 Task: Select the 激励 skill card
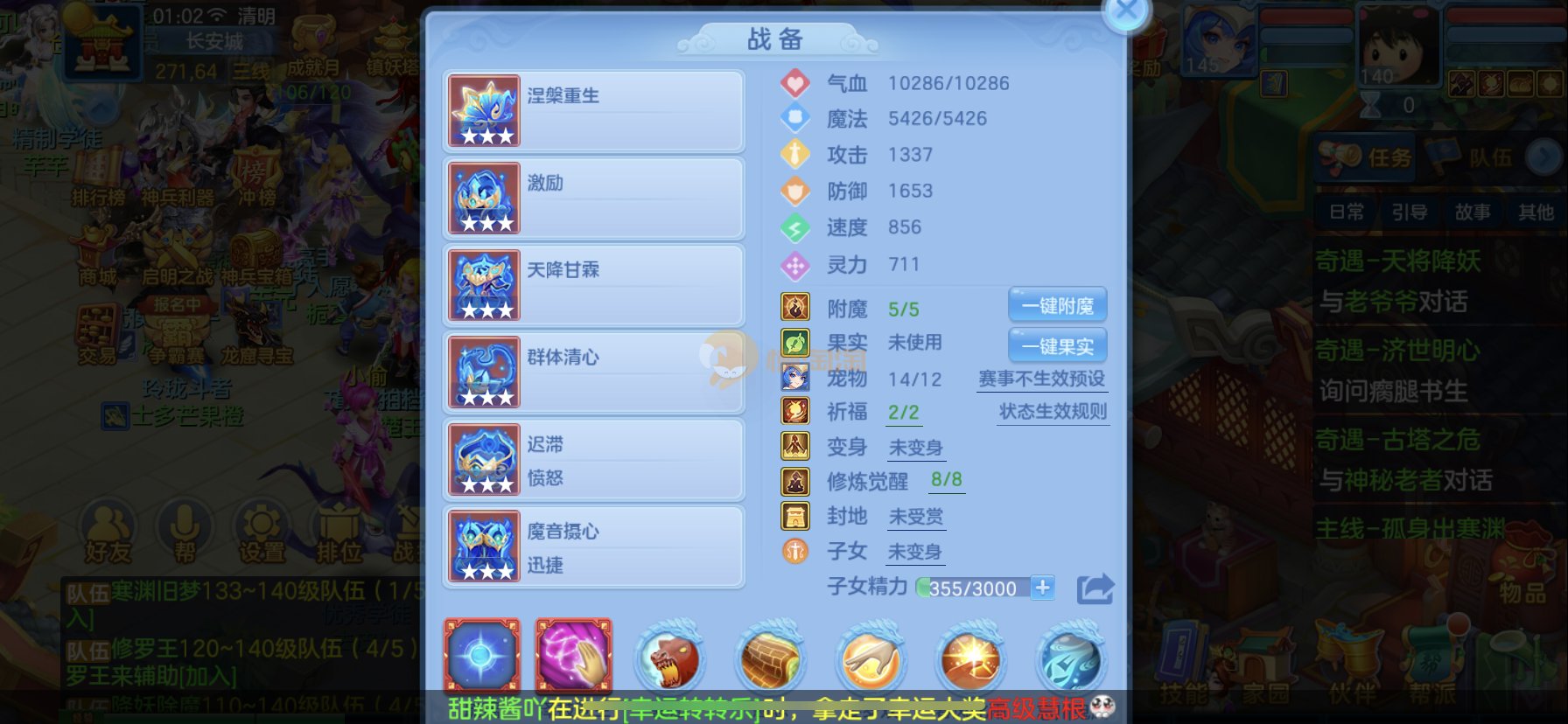click(593, 198)
